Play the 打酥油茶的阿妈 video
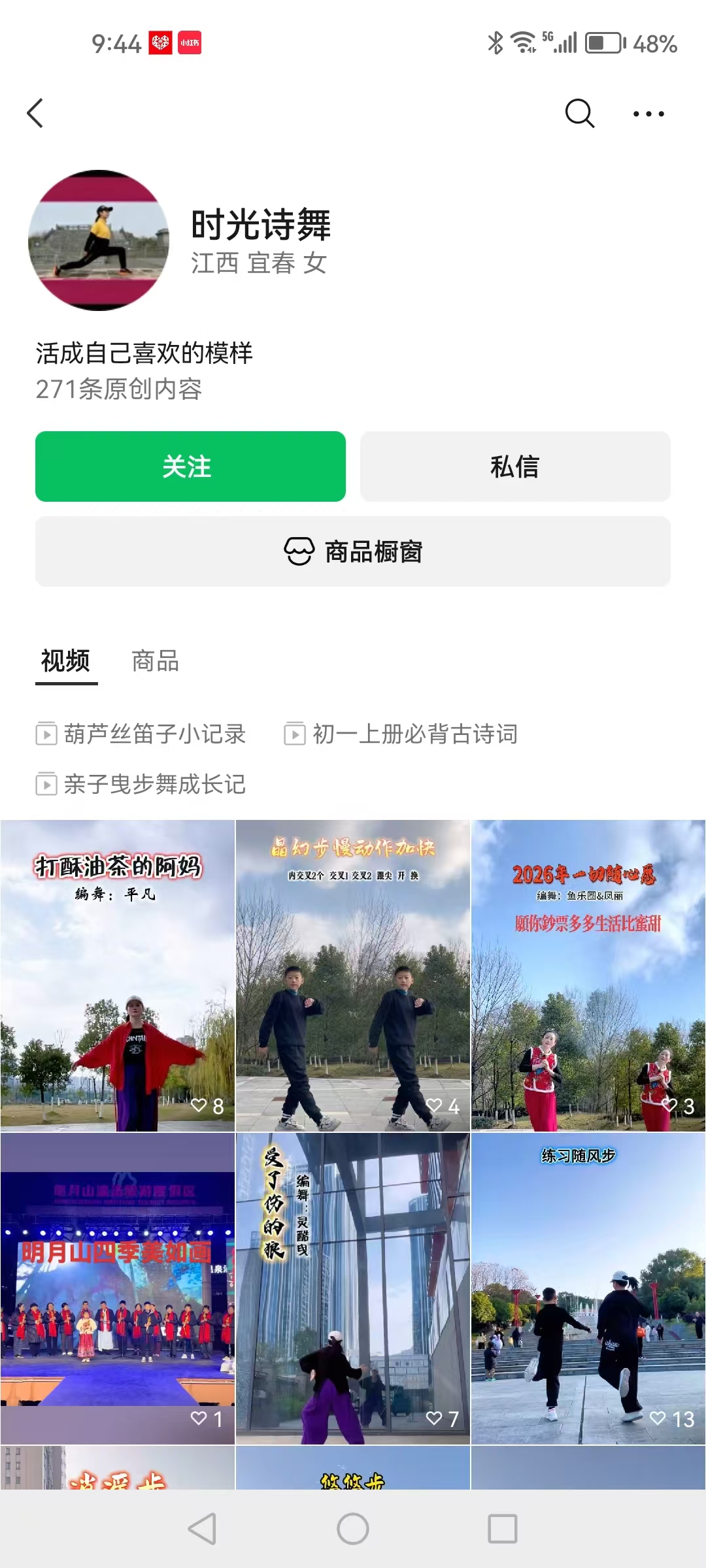The height and width of the screenshot is (1568, 706). [118, 975]
